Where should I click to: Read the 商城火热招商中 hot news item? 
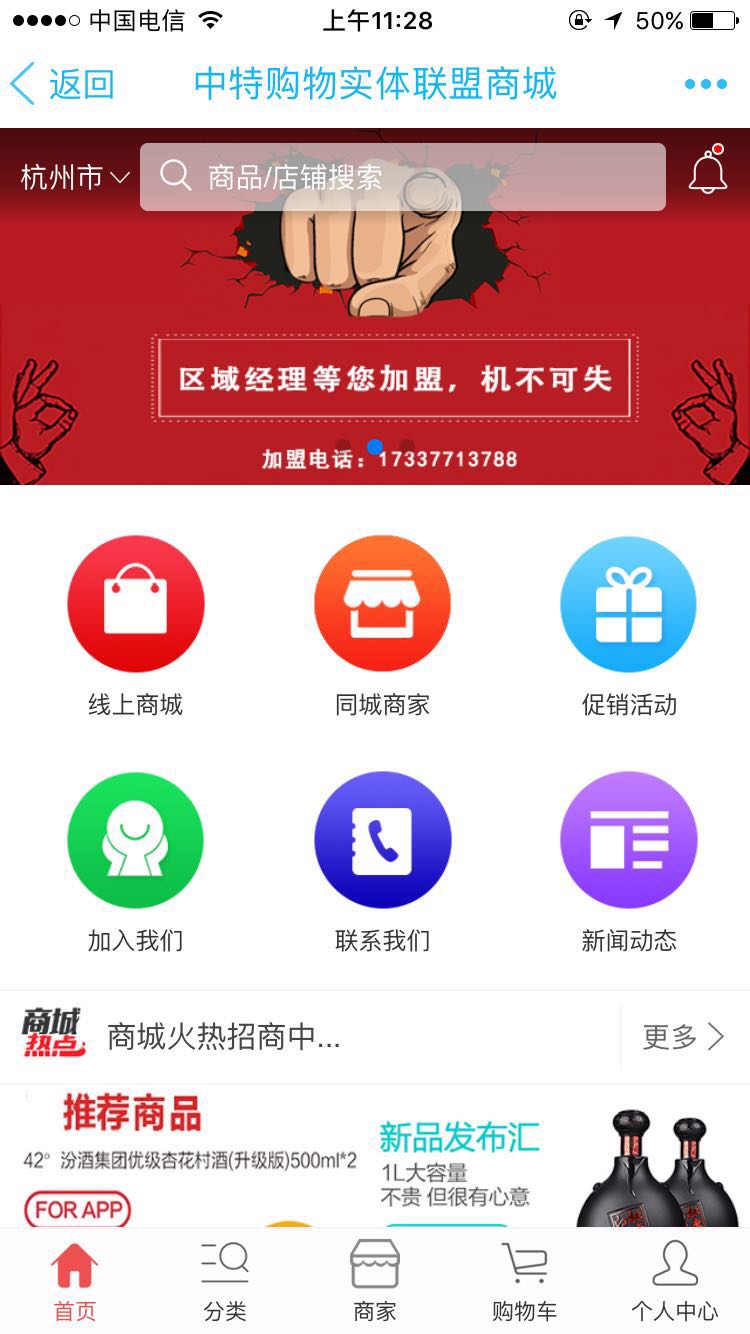225,1037
